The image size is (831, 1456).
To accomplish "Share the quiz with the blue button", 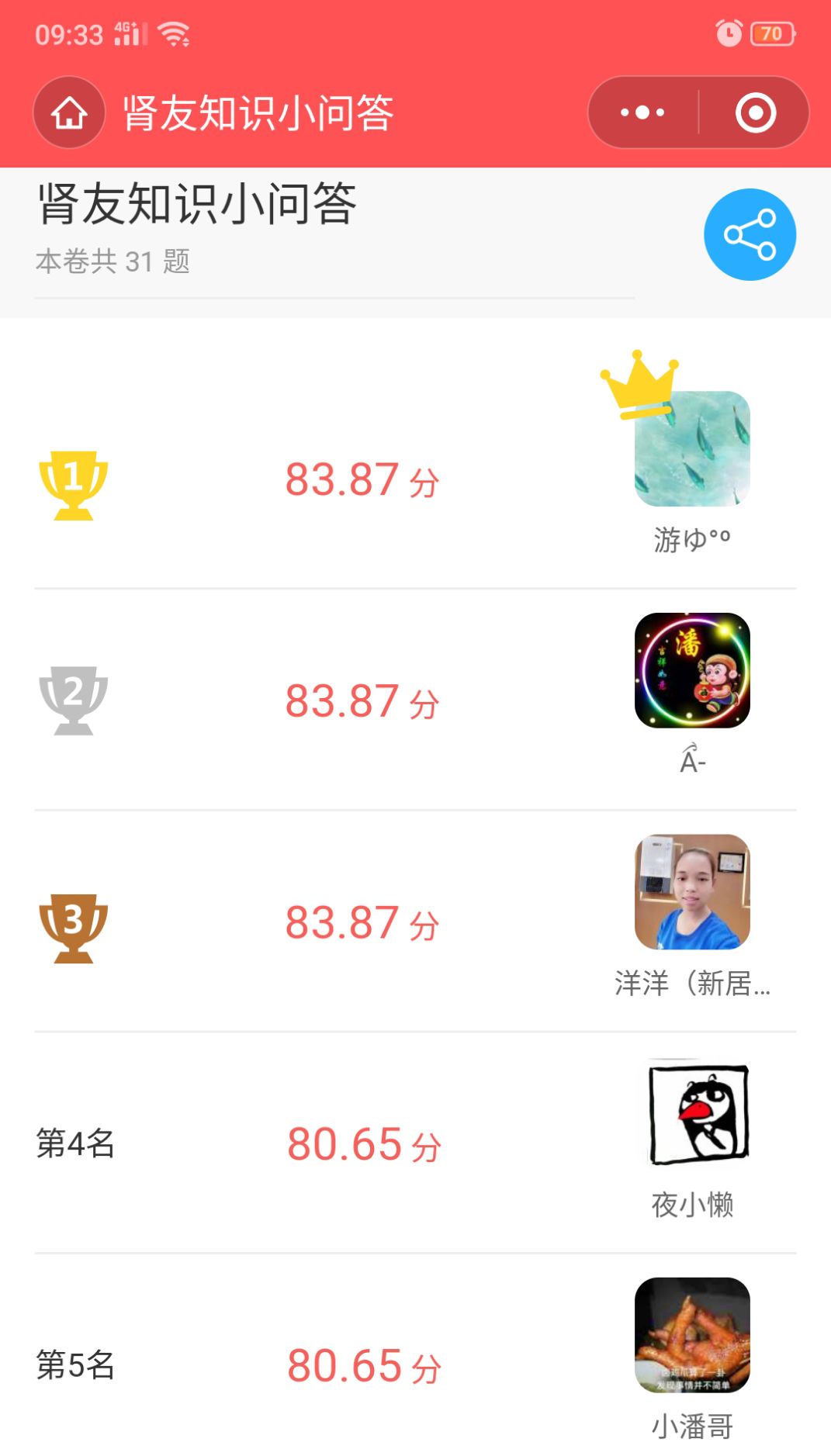I will [x=750, y=234].
